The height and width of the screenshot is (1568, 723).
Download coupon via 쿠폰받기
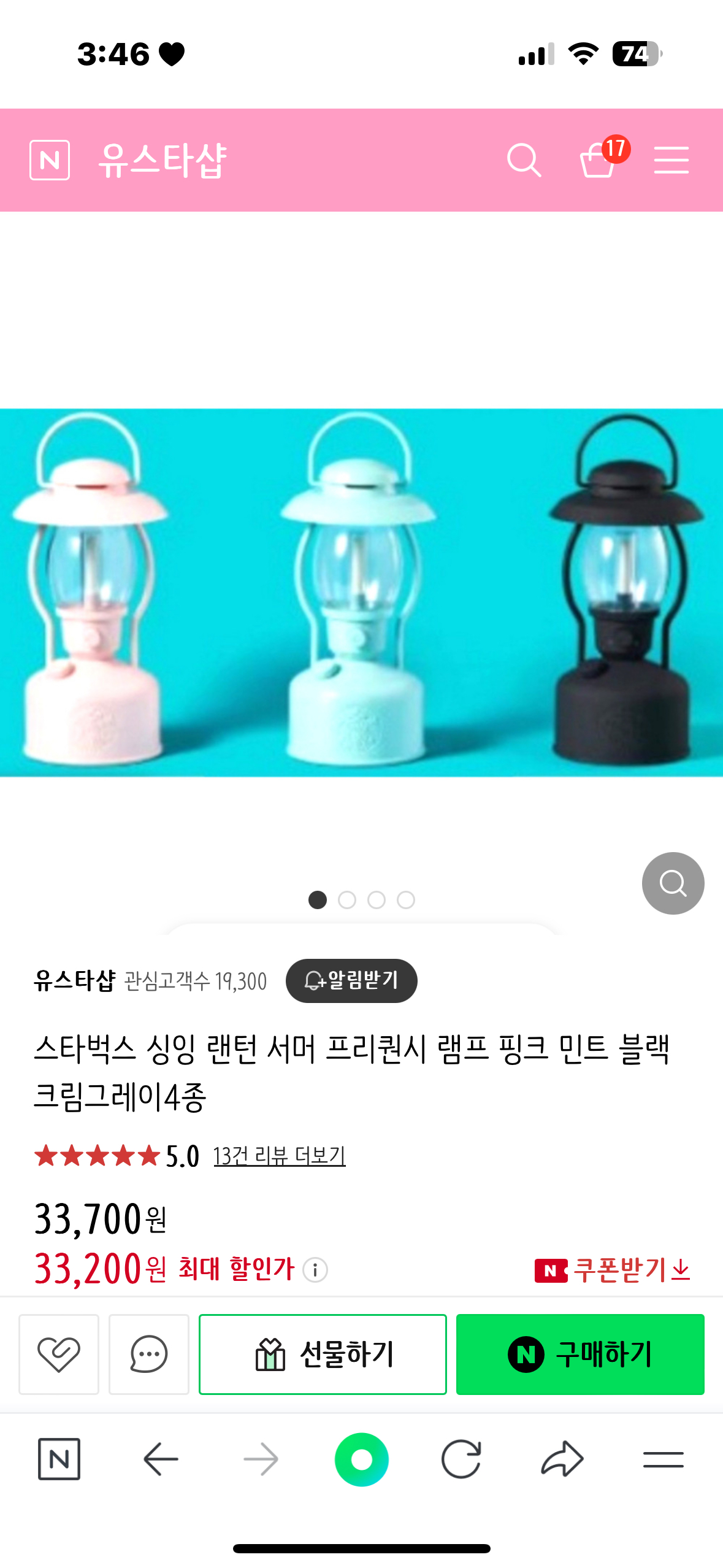tap(613, 1270)
